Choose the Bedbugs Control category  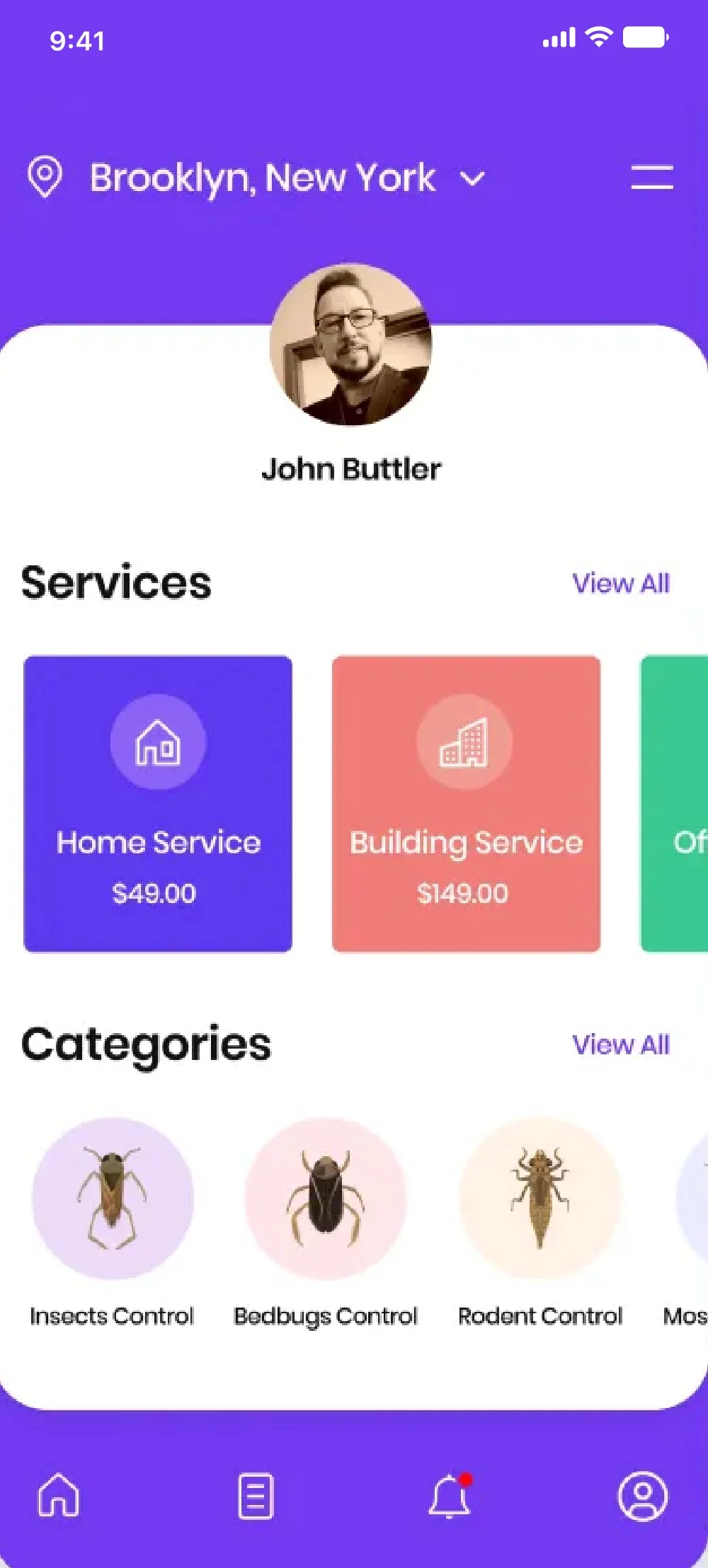tap(326, 1199)
